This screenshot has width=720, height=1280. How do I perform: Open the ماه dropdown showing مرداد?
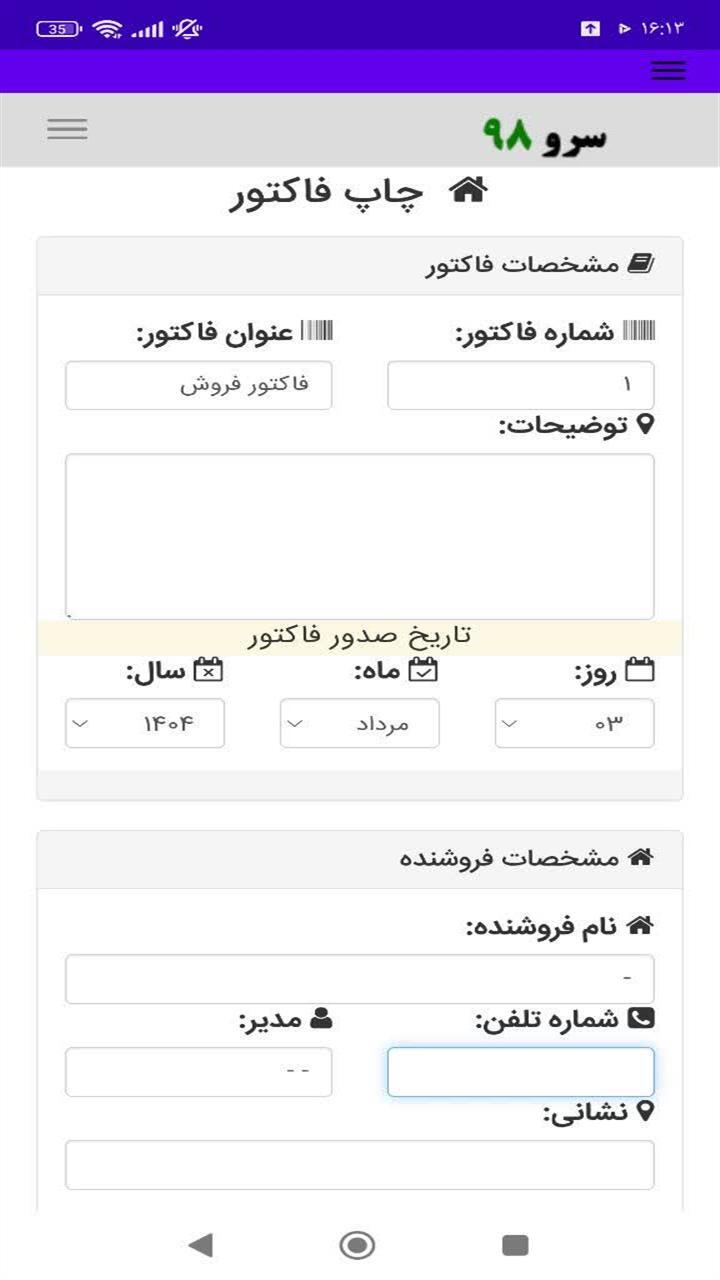(358, 723)
